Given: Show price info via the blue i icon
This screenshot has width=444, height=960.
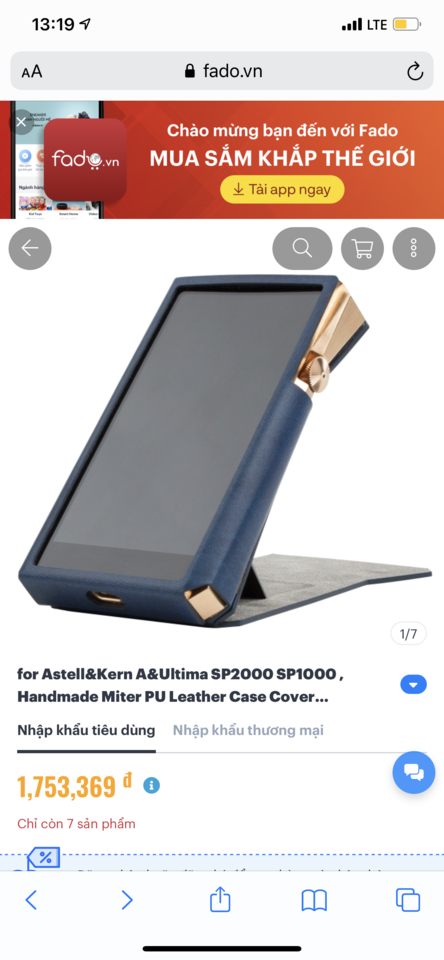Looking at the screenshot, I should pyautogui.click(x=151, y=785).
